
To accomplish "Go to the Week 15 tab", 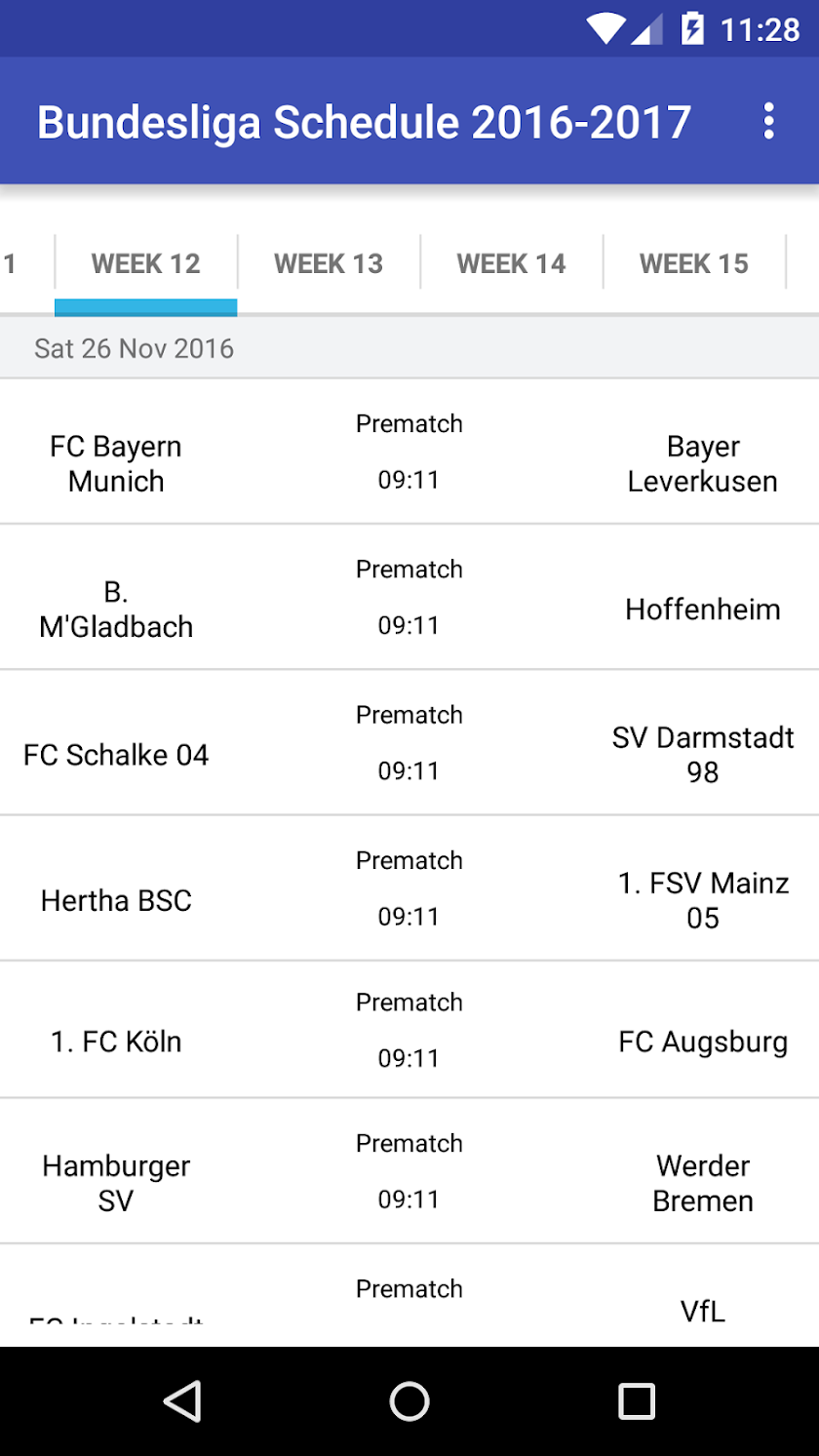I will coord(693,263).
